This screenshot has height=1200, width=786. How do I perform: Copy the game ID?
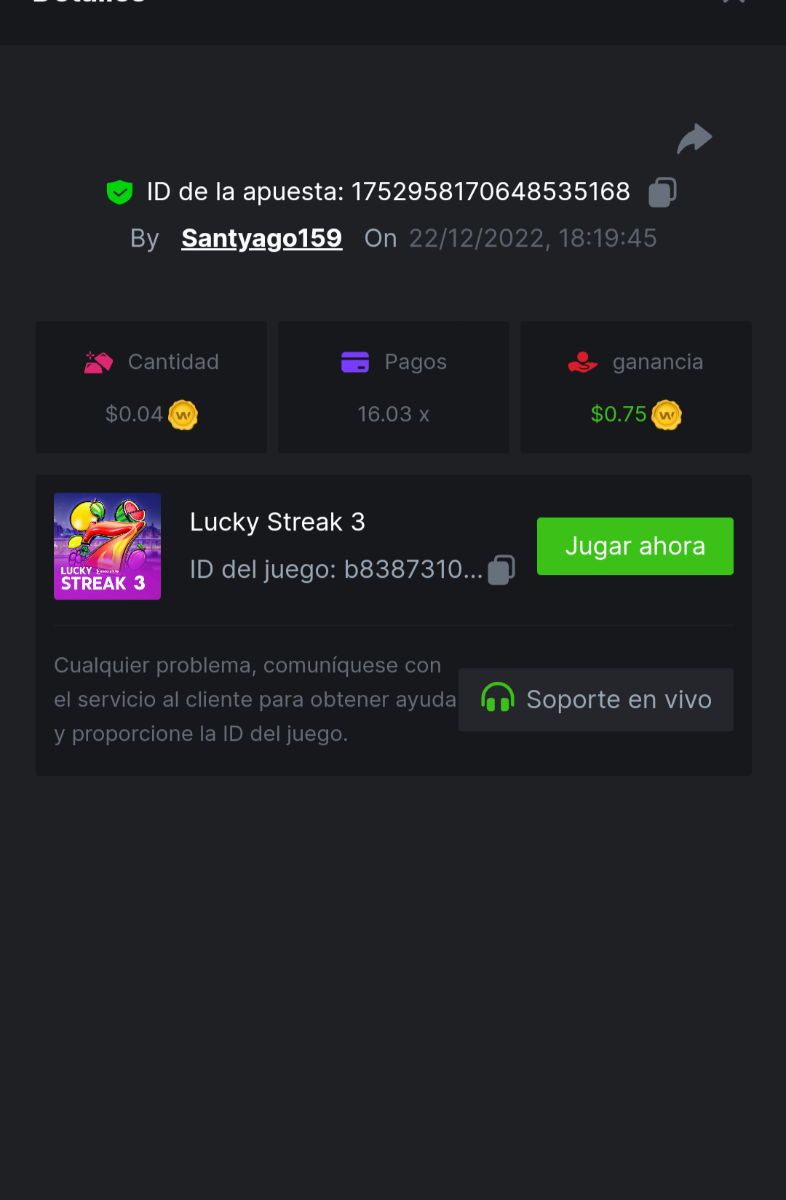501,570
